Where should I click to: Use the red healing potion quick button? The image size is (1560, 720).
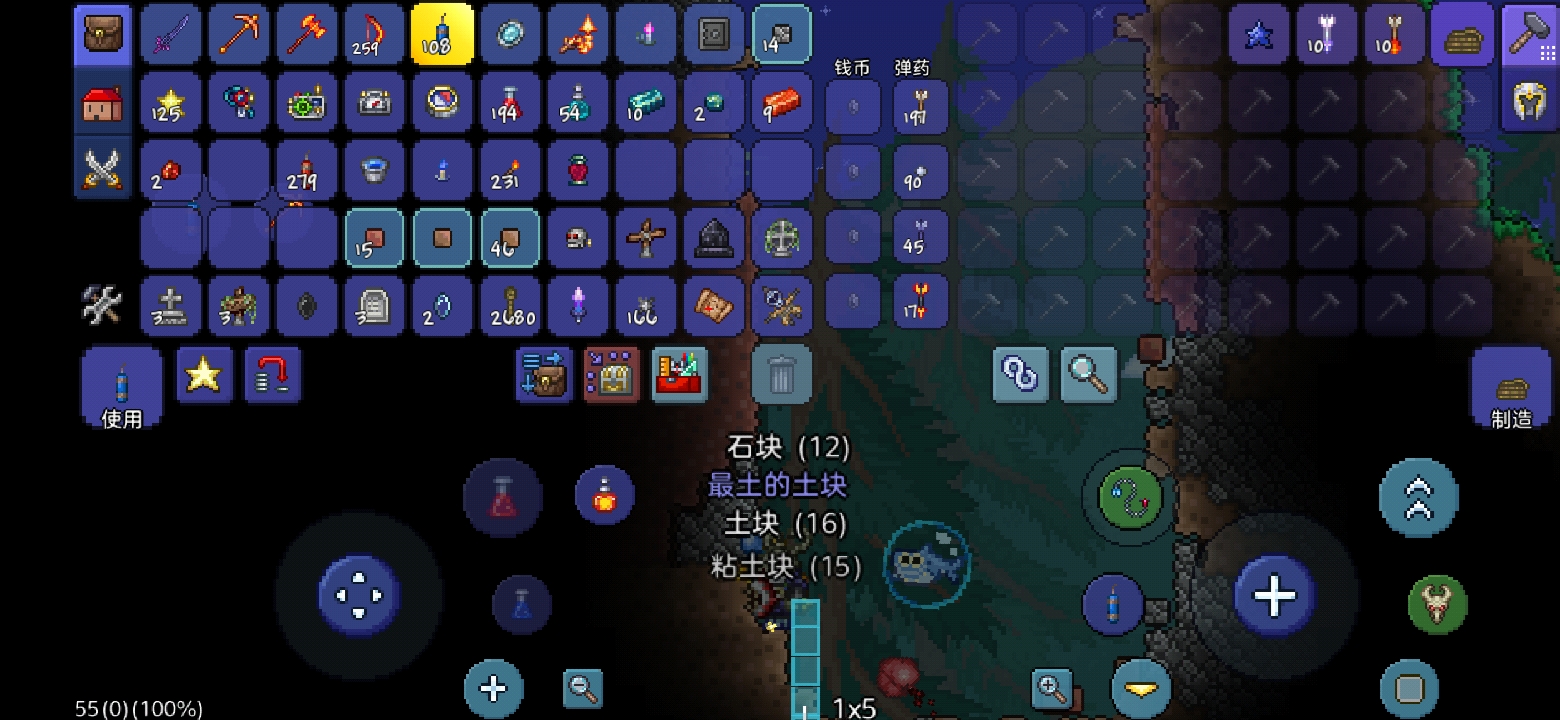point(502,497)
